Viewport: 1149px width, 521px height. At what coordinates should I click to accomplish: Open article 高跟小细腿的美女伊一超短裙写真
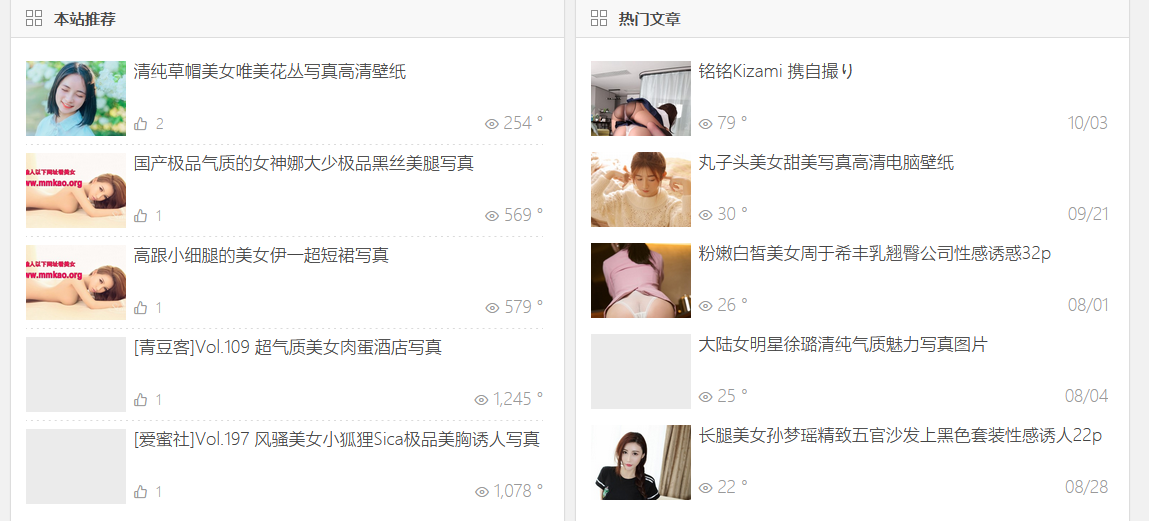[261, 256]
